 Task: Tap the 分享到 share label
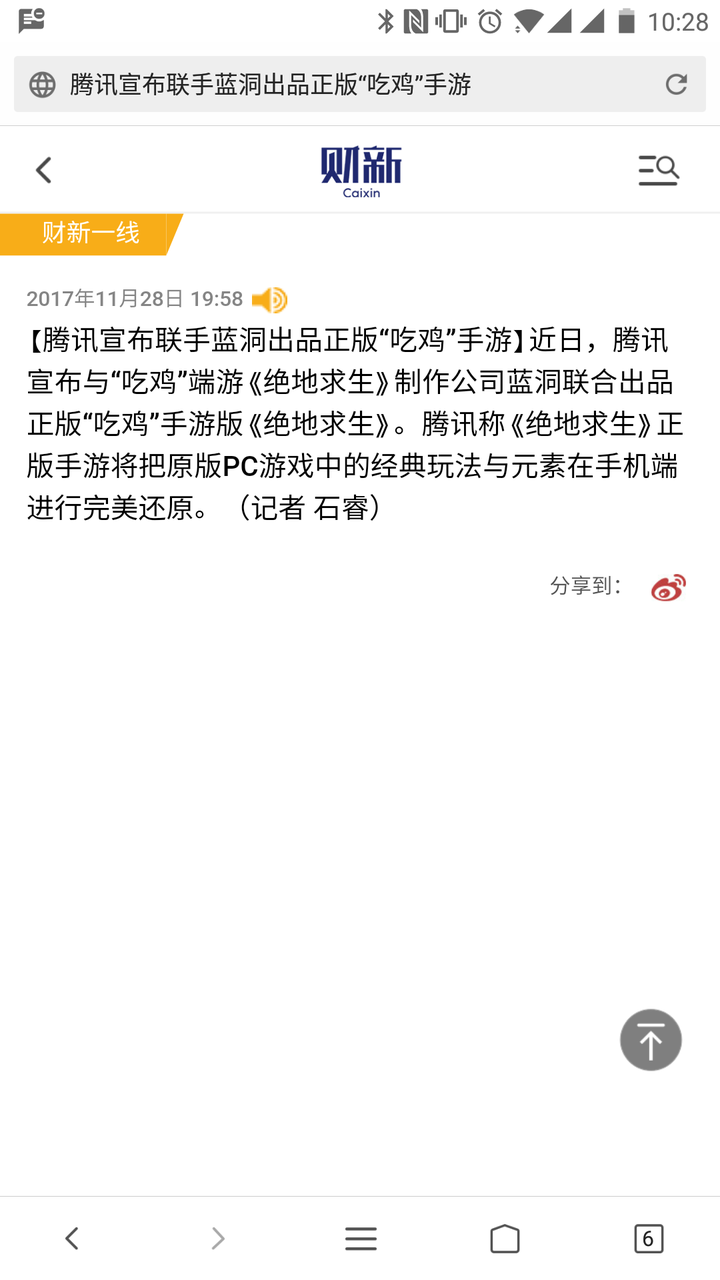[586, 587]
